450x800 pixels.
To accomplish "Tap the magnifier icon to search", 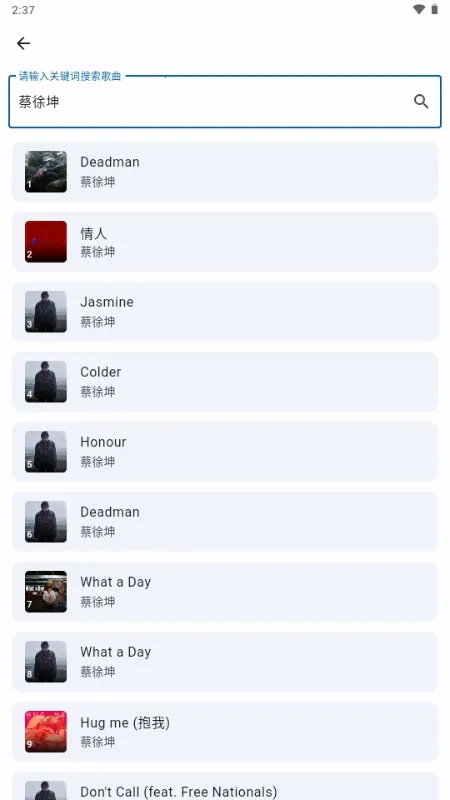I will [421, 102].
